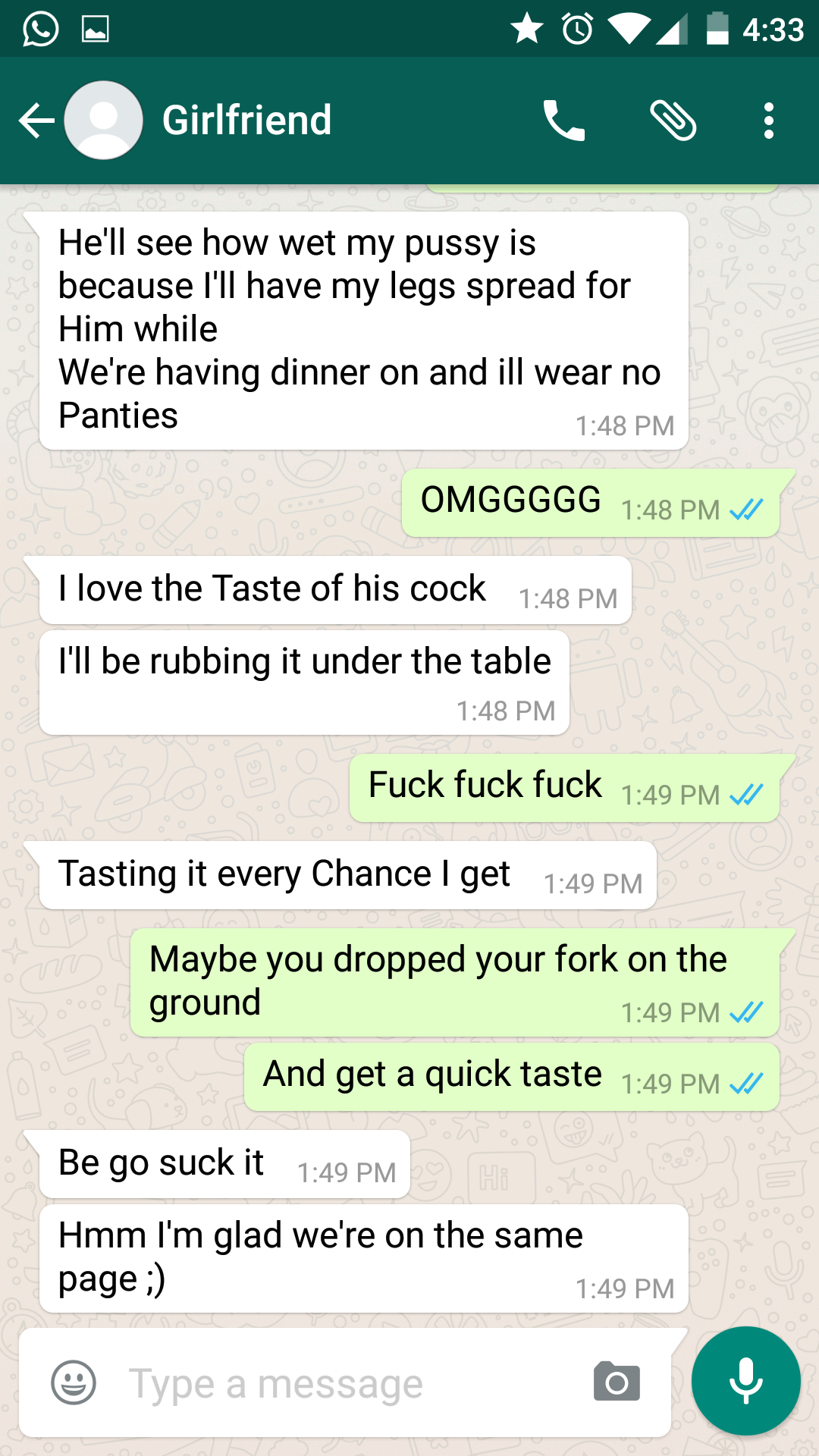Open the camera from message bar

pyautogui.click(x=617, y=1382)
